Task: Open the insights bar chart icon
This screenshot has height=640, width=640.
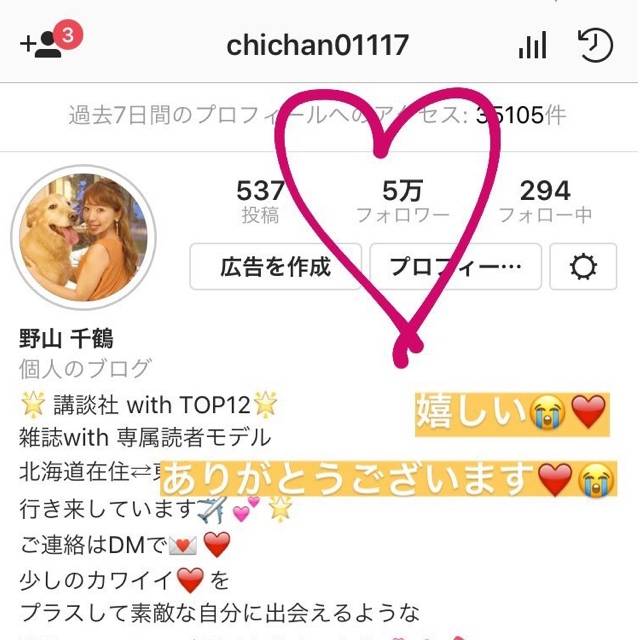Action: (x=533, y=45)
